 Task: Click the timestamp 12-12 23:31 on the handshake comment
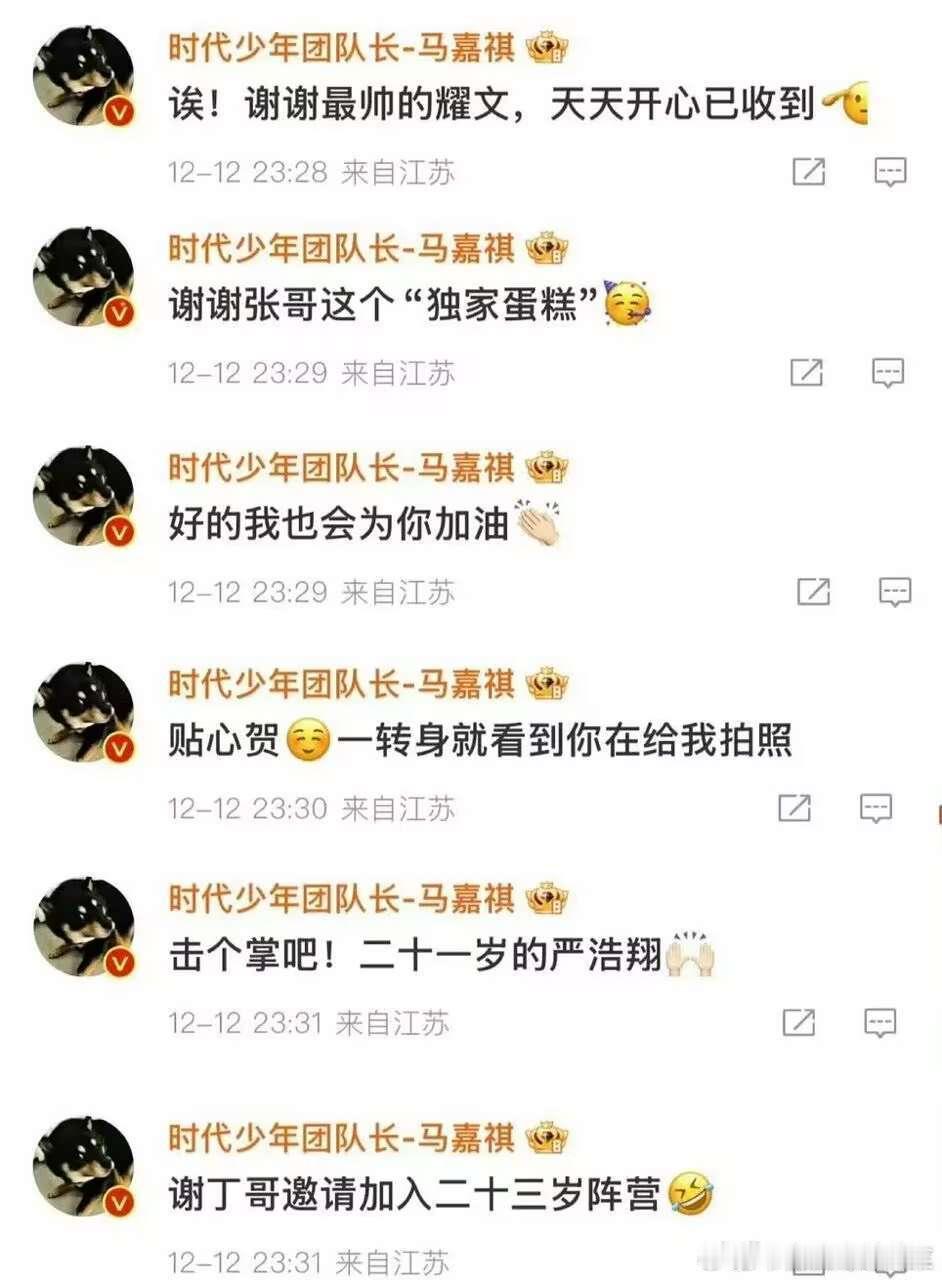tap(247, 1023)
